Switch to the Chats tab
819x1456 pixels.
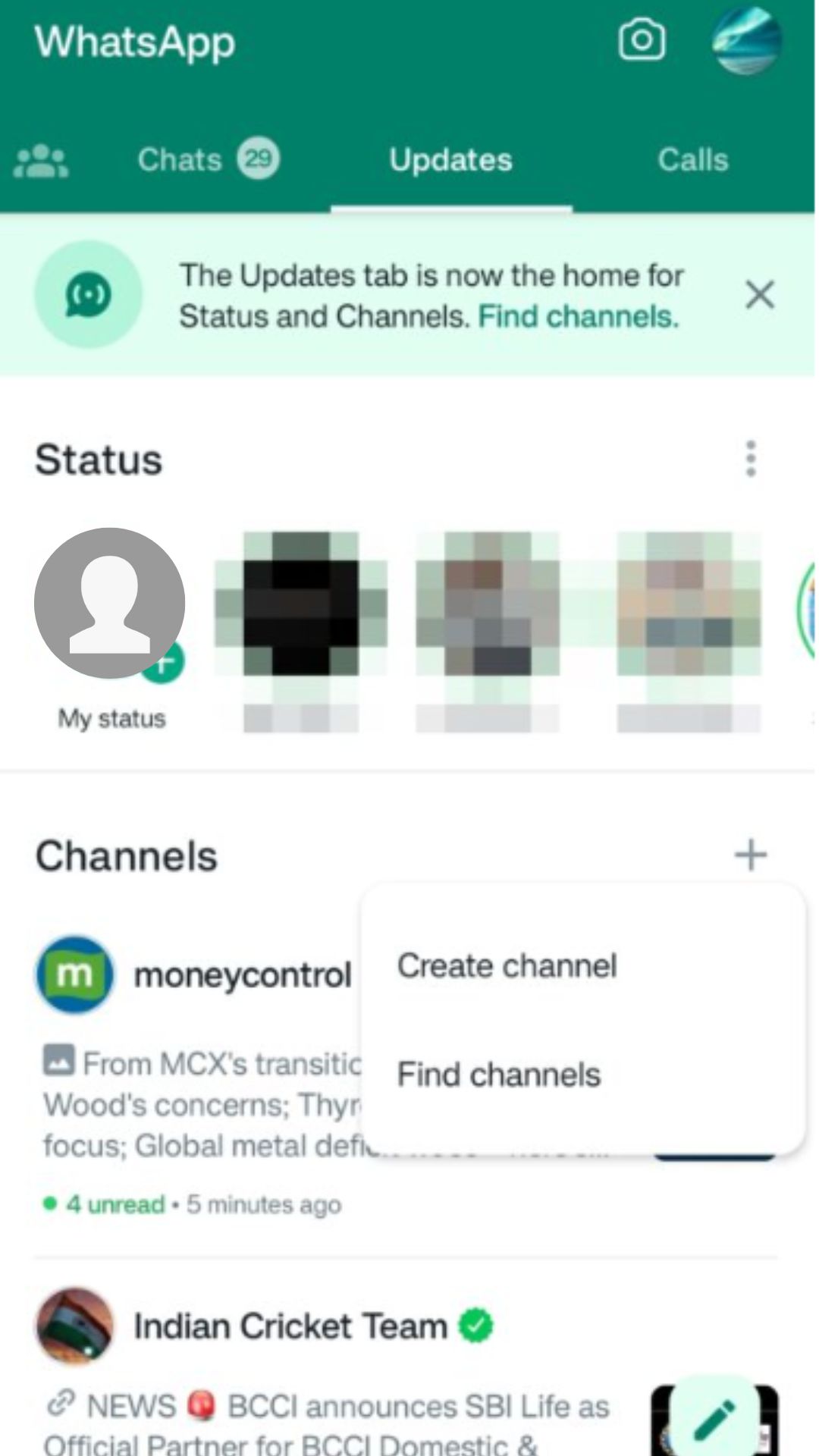click(x=180, y=159)
